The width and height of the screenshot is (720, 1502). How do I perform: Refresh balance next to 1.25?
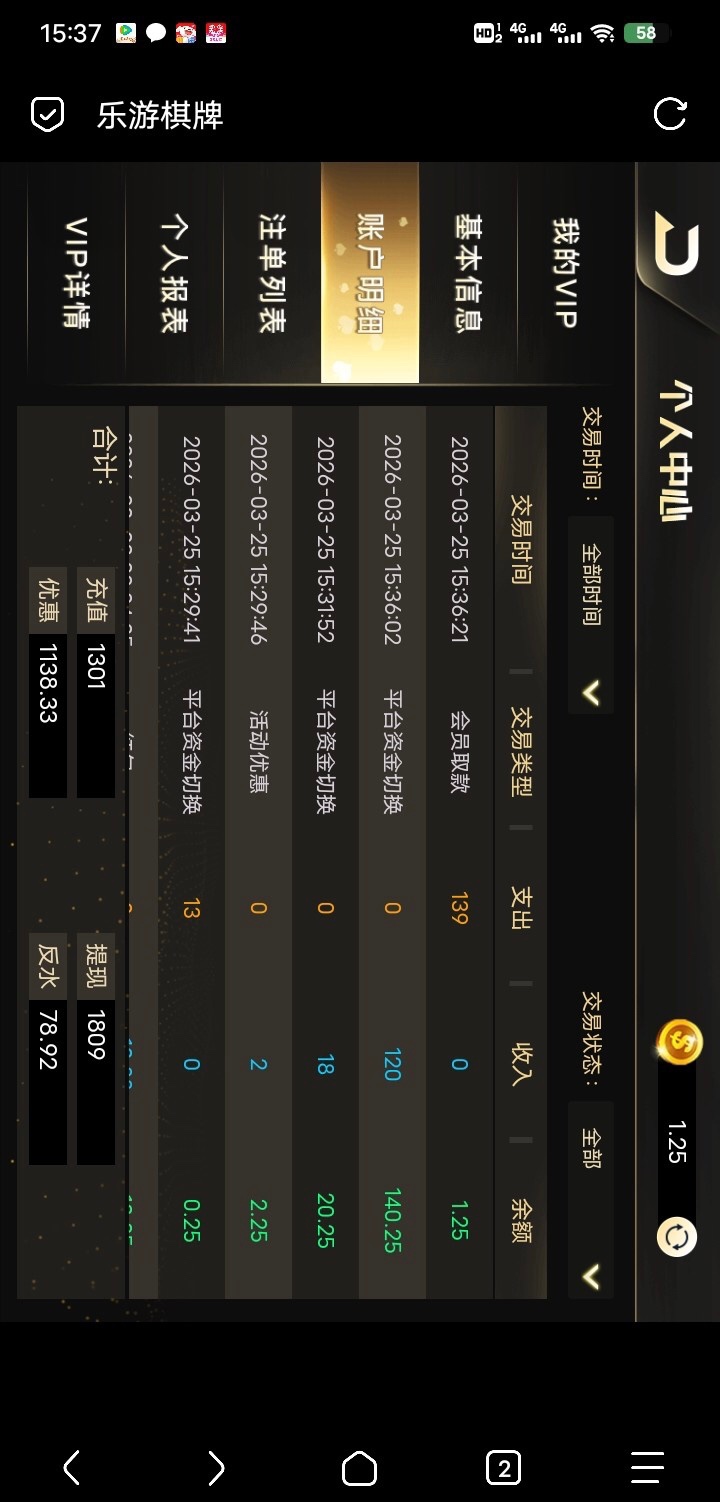click(x=676, y=1237)
